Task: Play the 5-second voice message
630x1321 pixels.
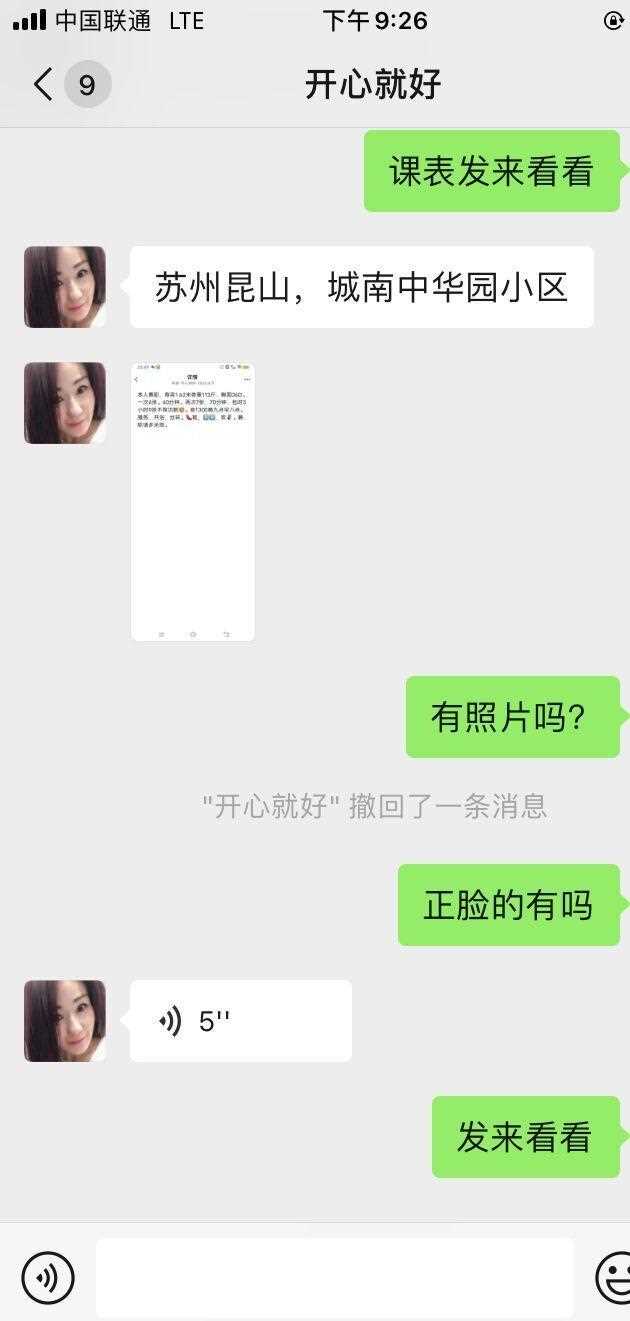Action: pos(240,1021)
